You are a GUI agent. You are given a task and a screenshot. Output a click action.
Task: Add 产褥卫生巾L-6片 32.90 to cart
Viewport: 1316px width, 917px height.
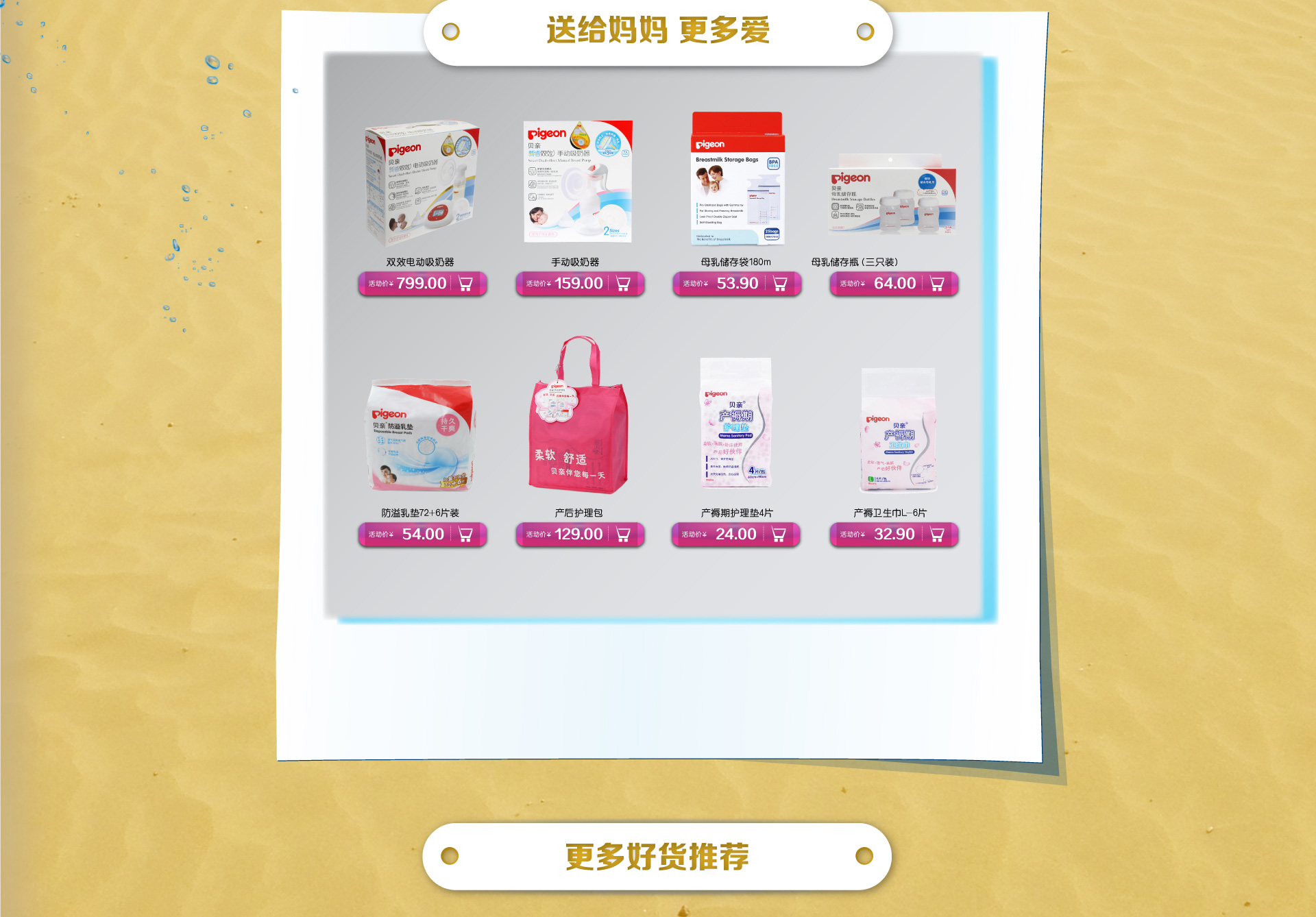coord(937,535)
